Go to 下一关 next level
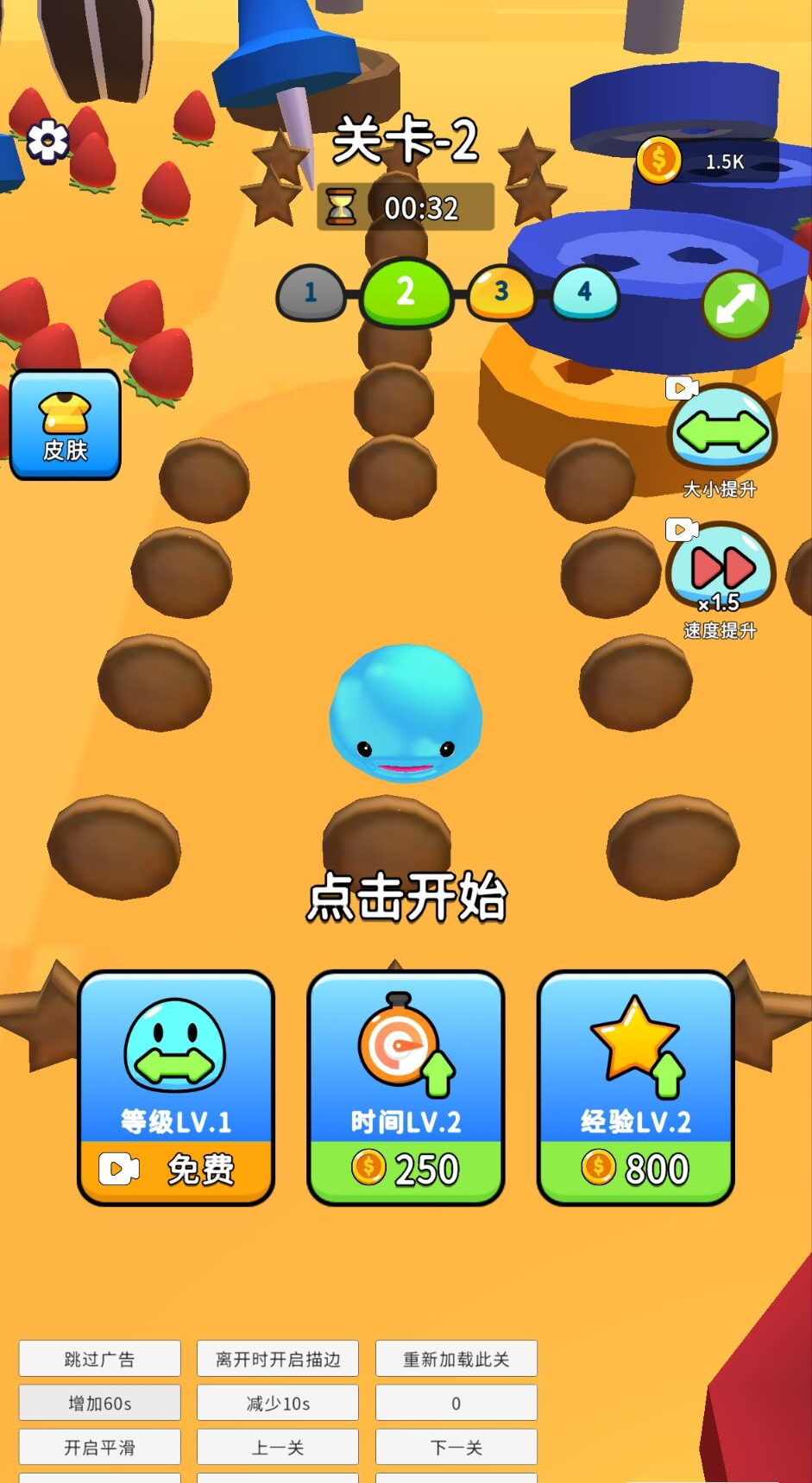Image resolution: width=812 pixels, height=1483 pixels. (456, 1446)
